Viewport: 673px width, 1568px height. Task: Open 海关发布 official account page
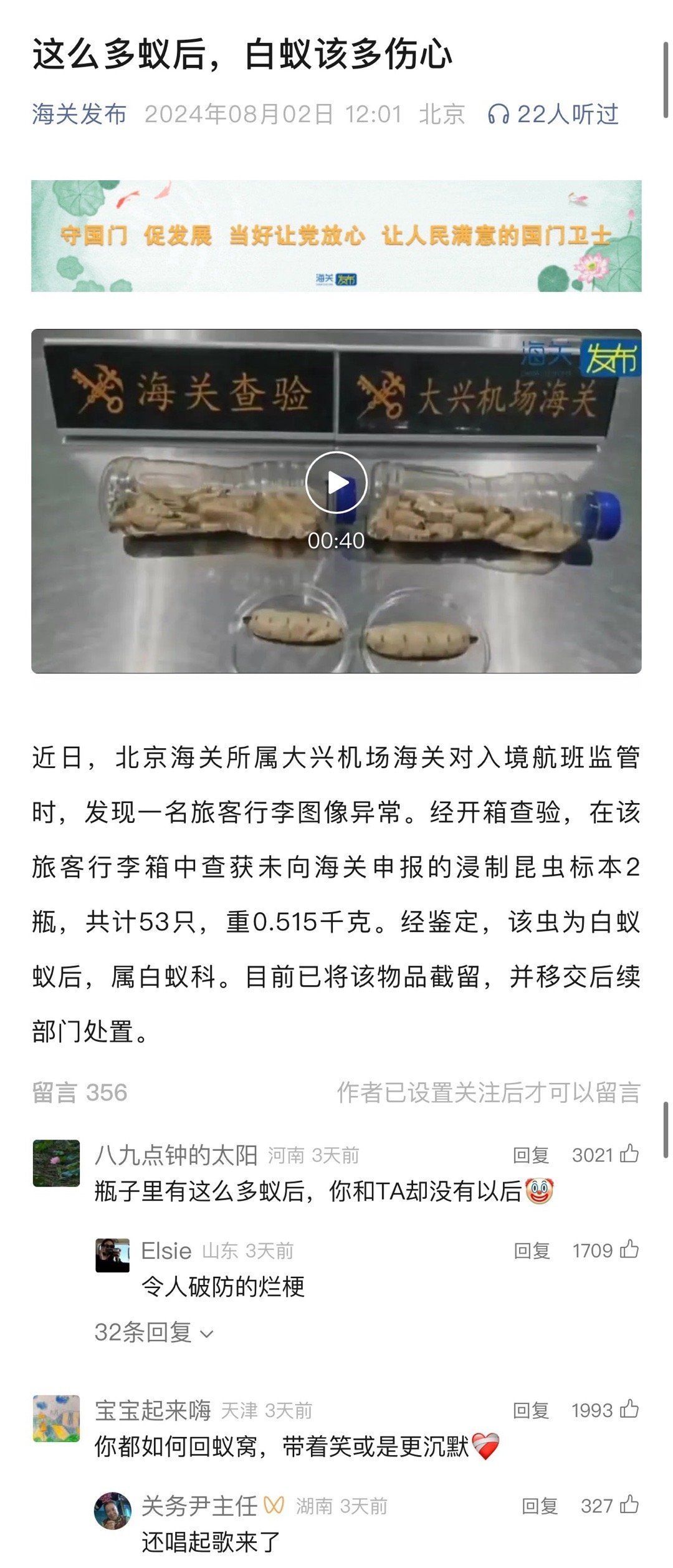click(81, 113)
